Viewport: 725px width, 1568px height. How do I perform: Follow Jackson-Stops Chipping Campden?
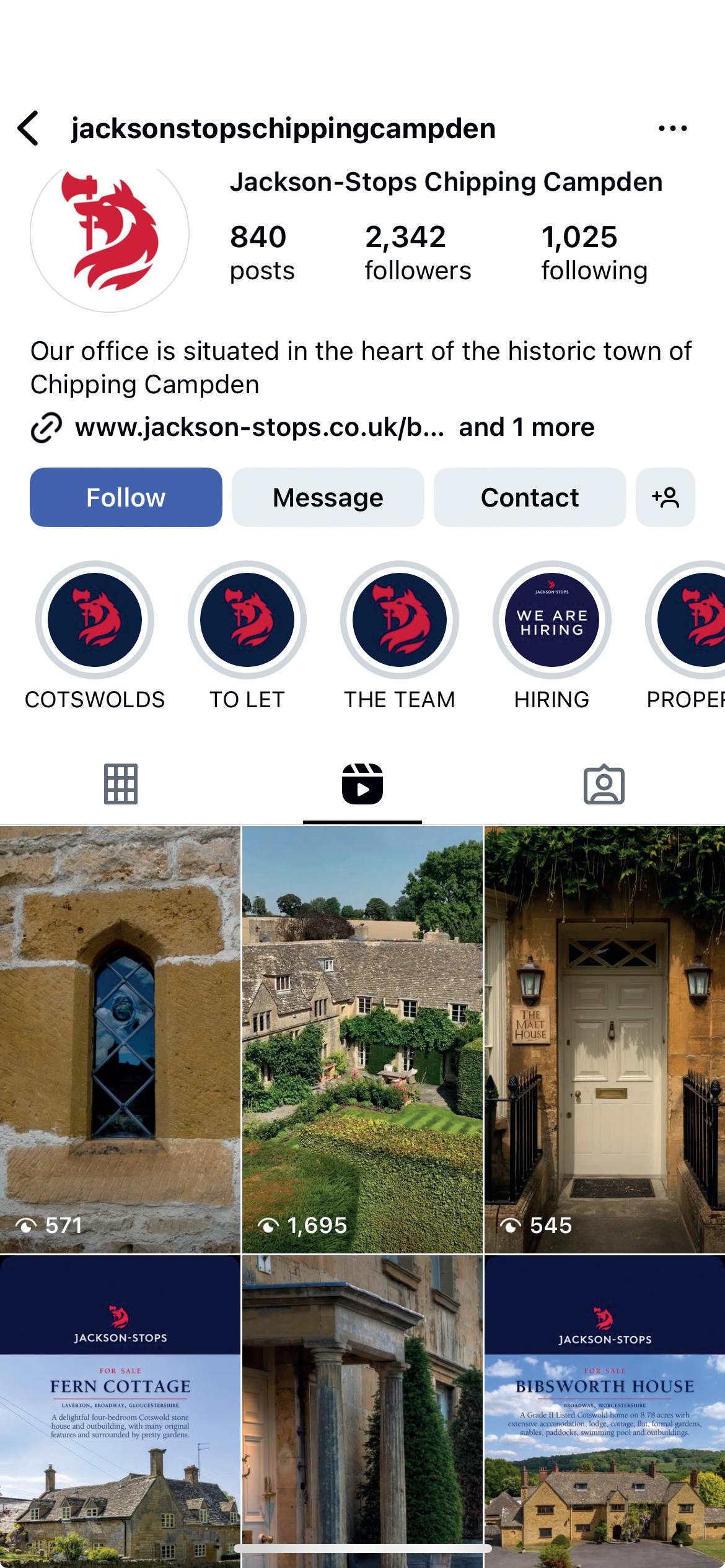coord(126,497)
